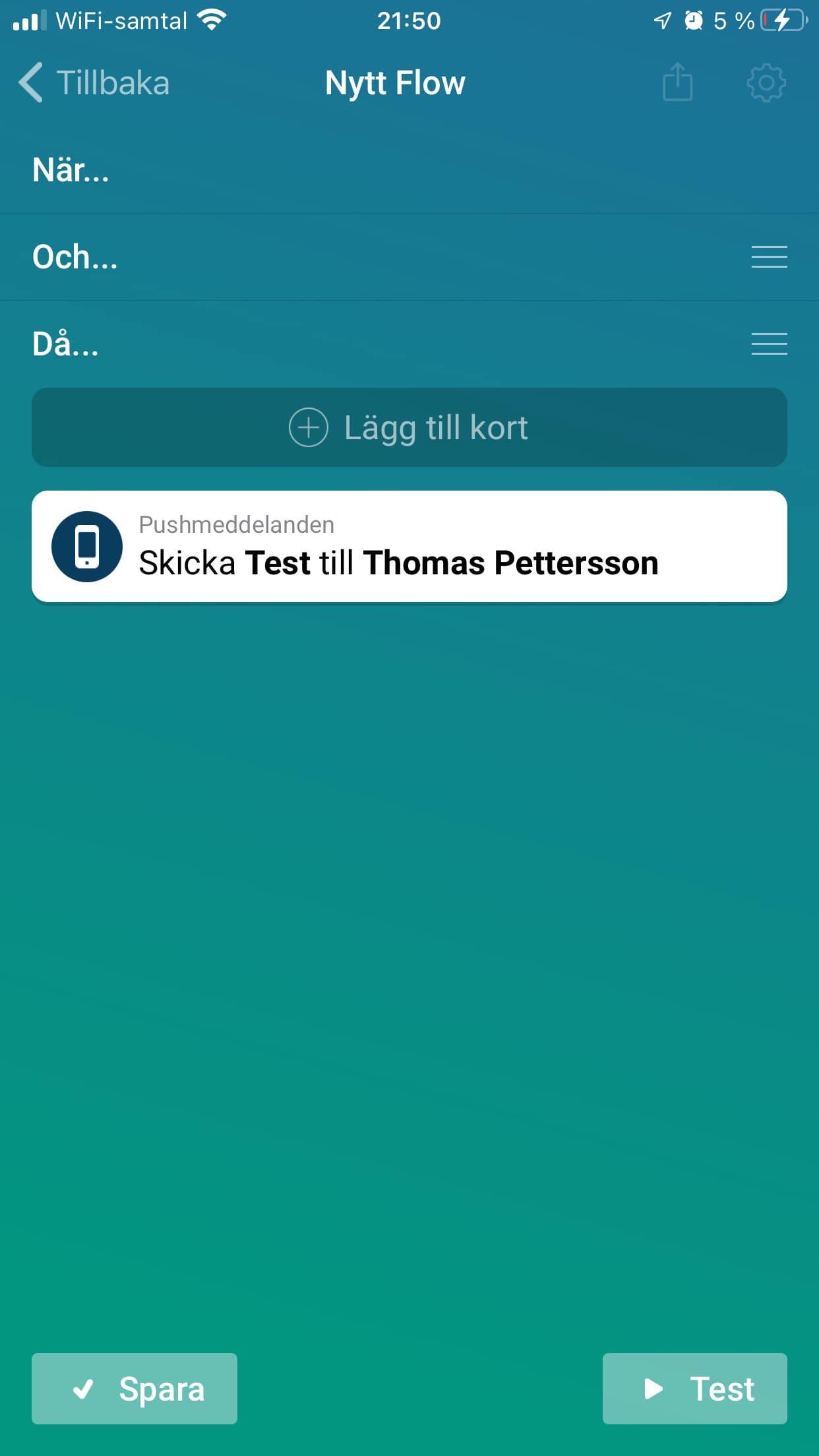The image size is (819, 1456).
Task: Run the flow with Test
Action: click(x=694, y=1388)
